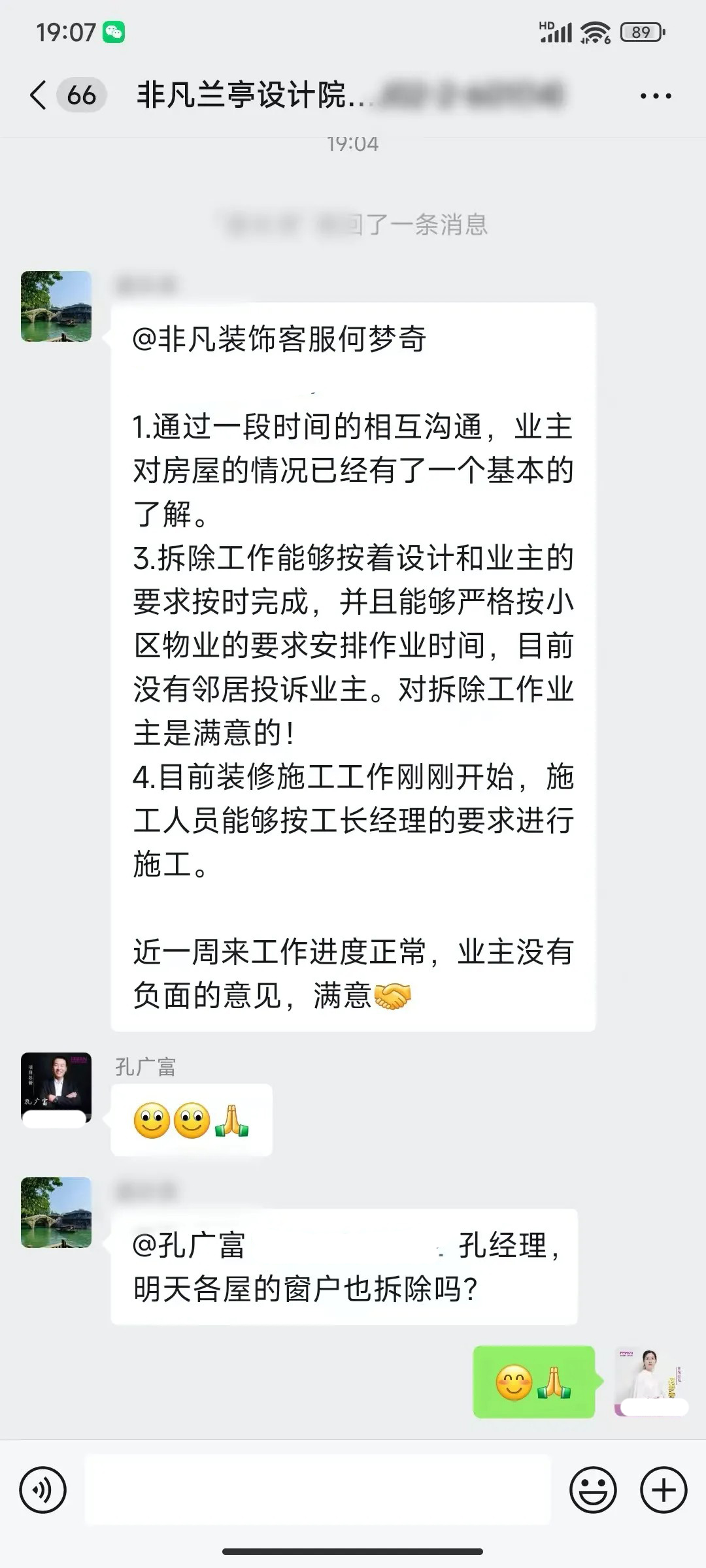Open the emoji sticker panel
Image resolution: width=706 pixels, height=1568 pixels.
593,1490
